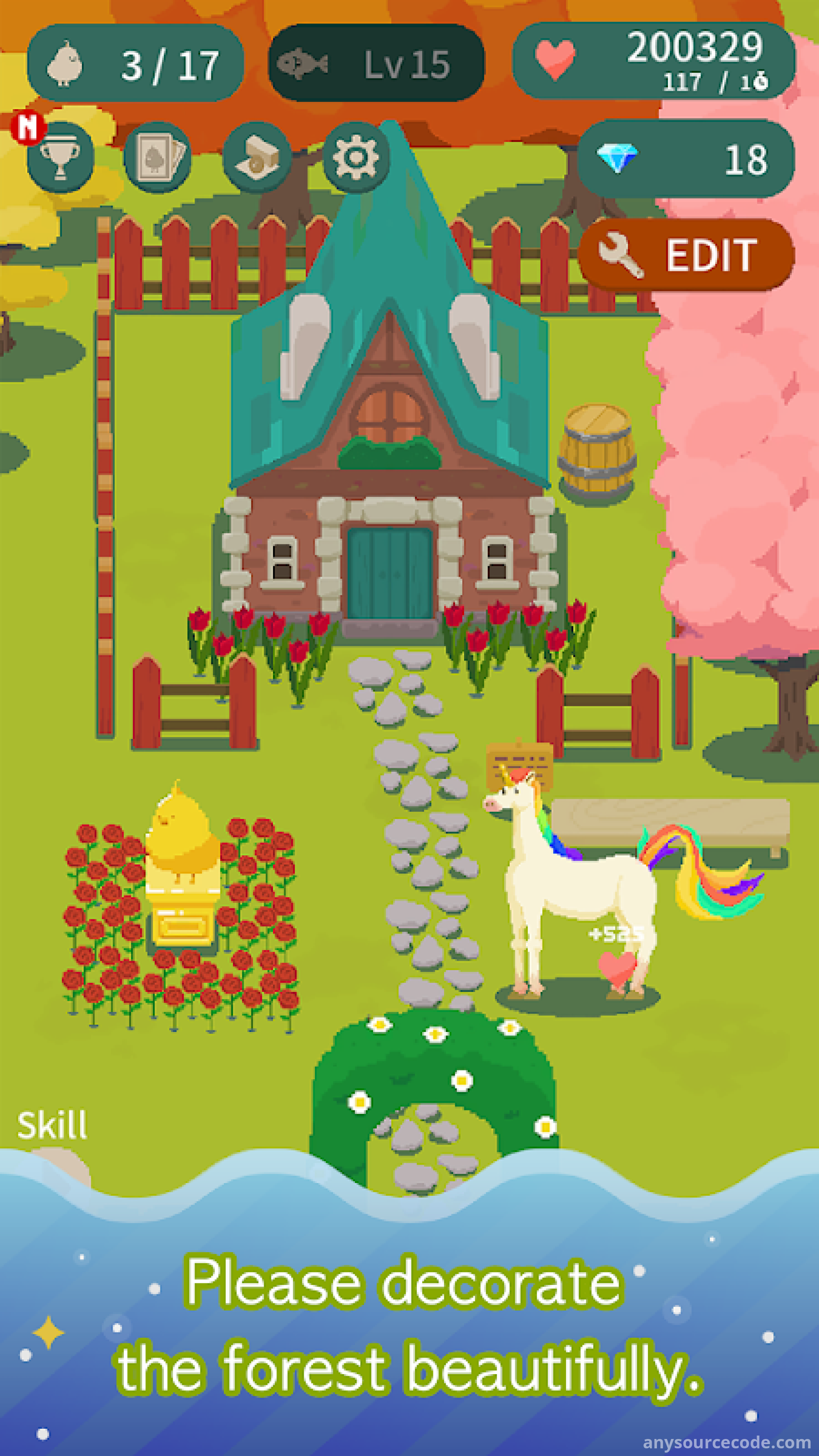Image resolution: width=819 pixels, height=1456 pixels.
Task: Open the trophy achievements icon
Action: click(60, 158)
